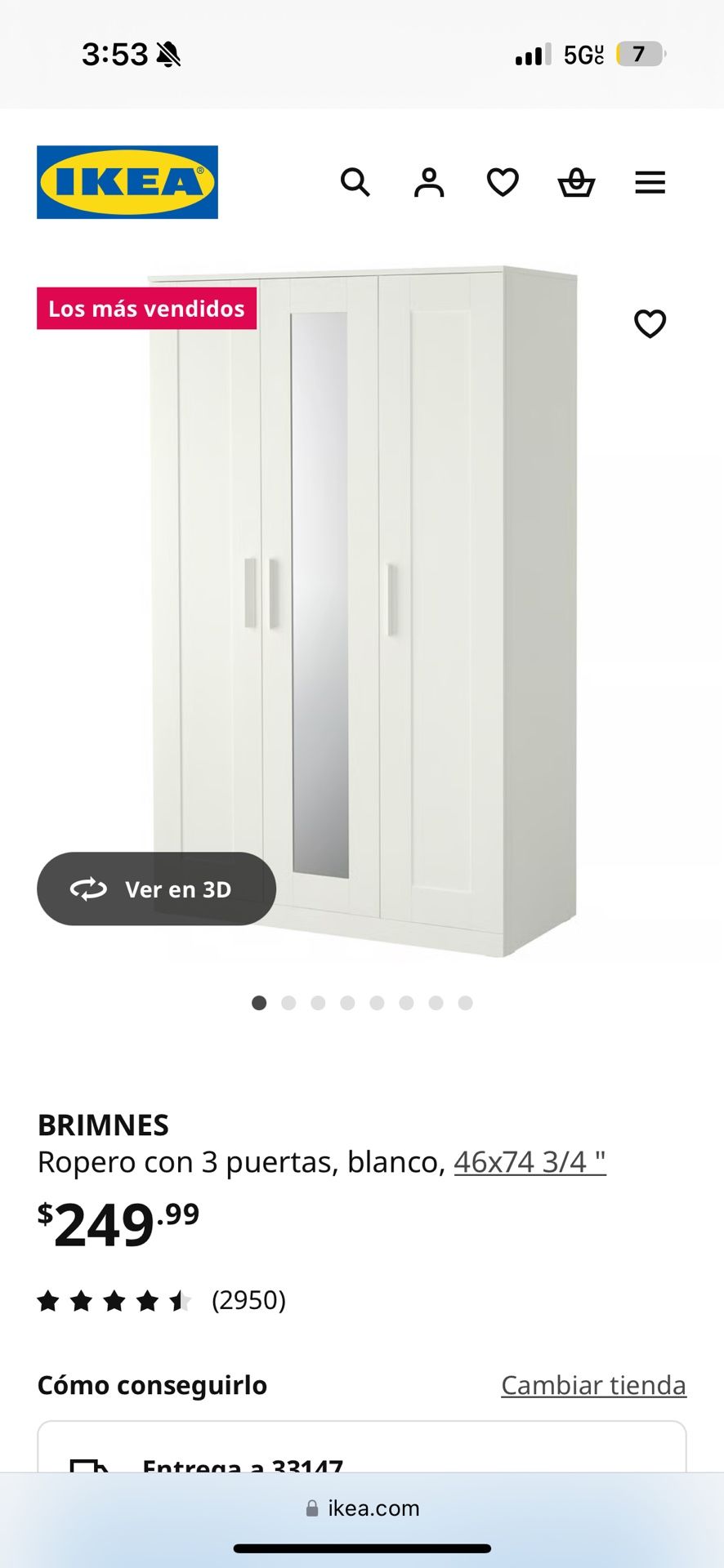
Task: Go to the IKEA home page
Action: click(127, 182)
